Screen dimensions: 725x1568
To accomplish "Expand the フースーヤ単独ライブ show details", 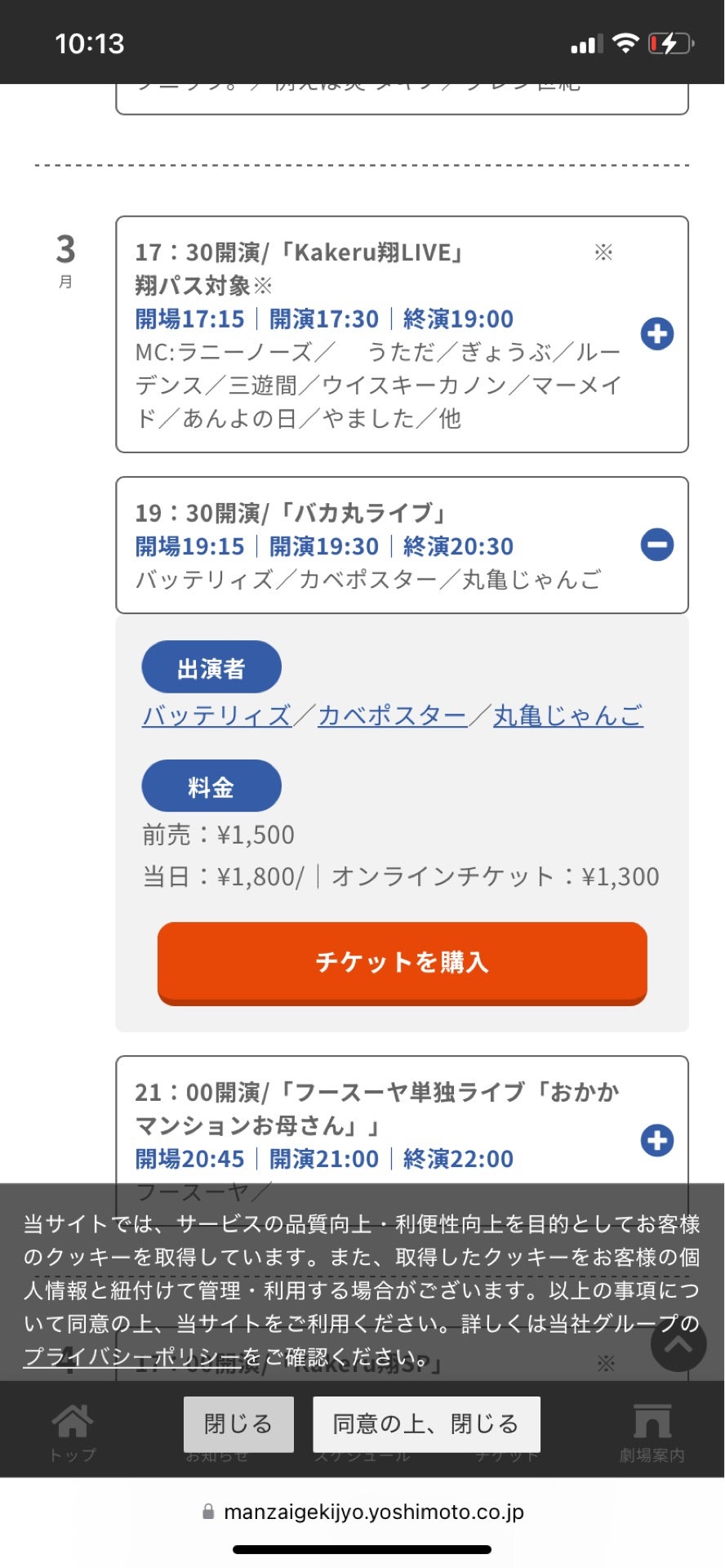I will click(x=657, y=1140).
